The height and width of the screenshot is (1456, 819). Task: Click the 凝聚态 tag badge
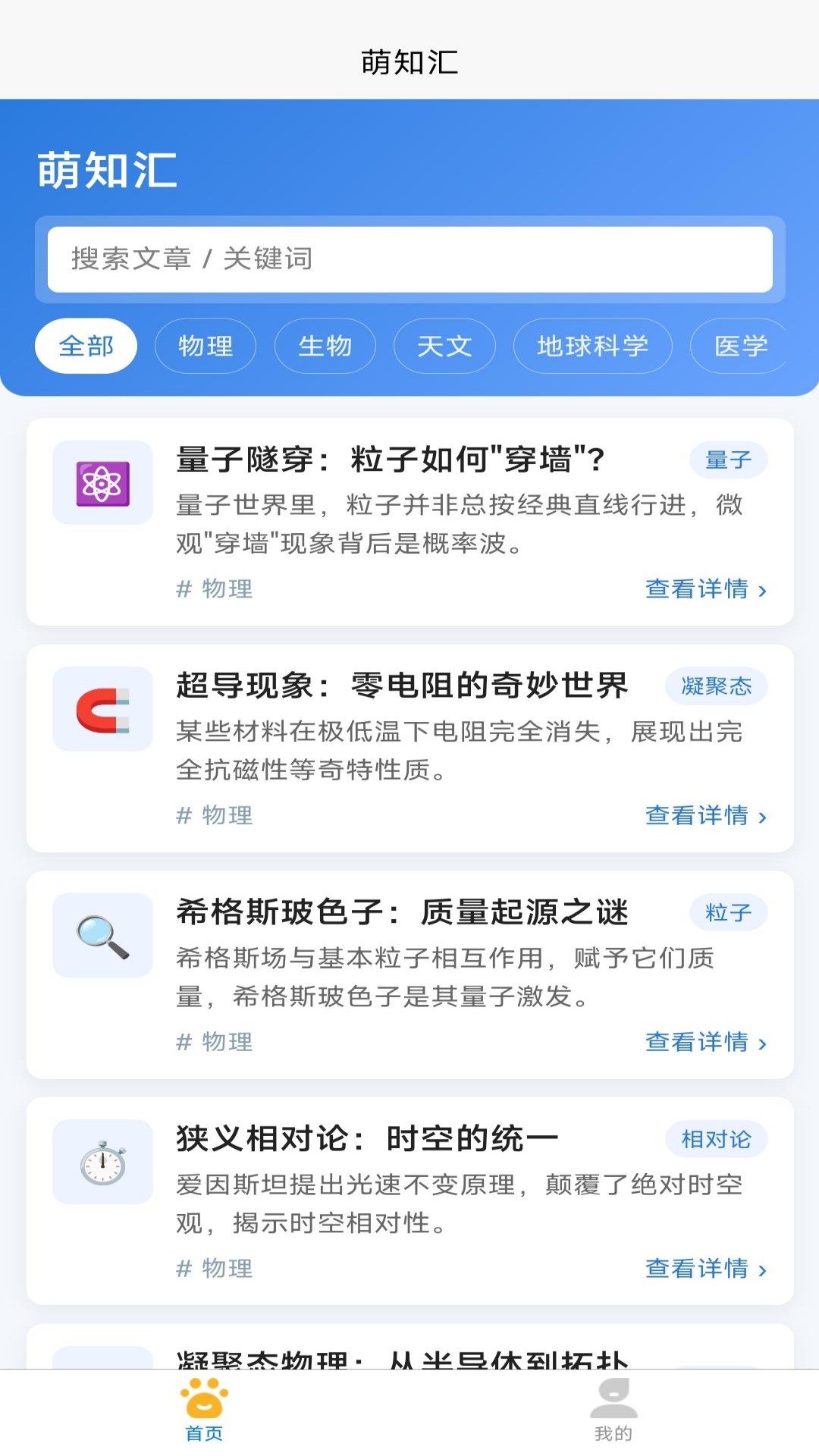[716, 686]
